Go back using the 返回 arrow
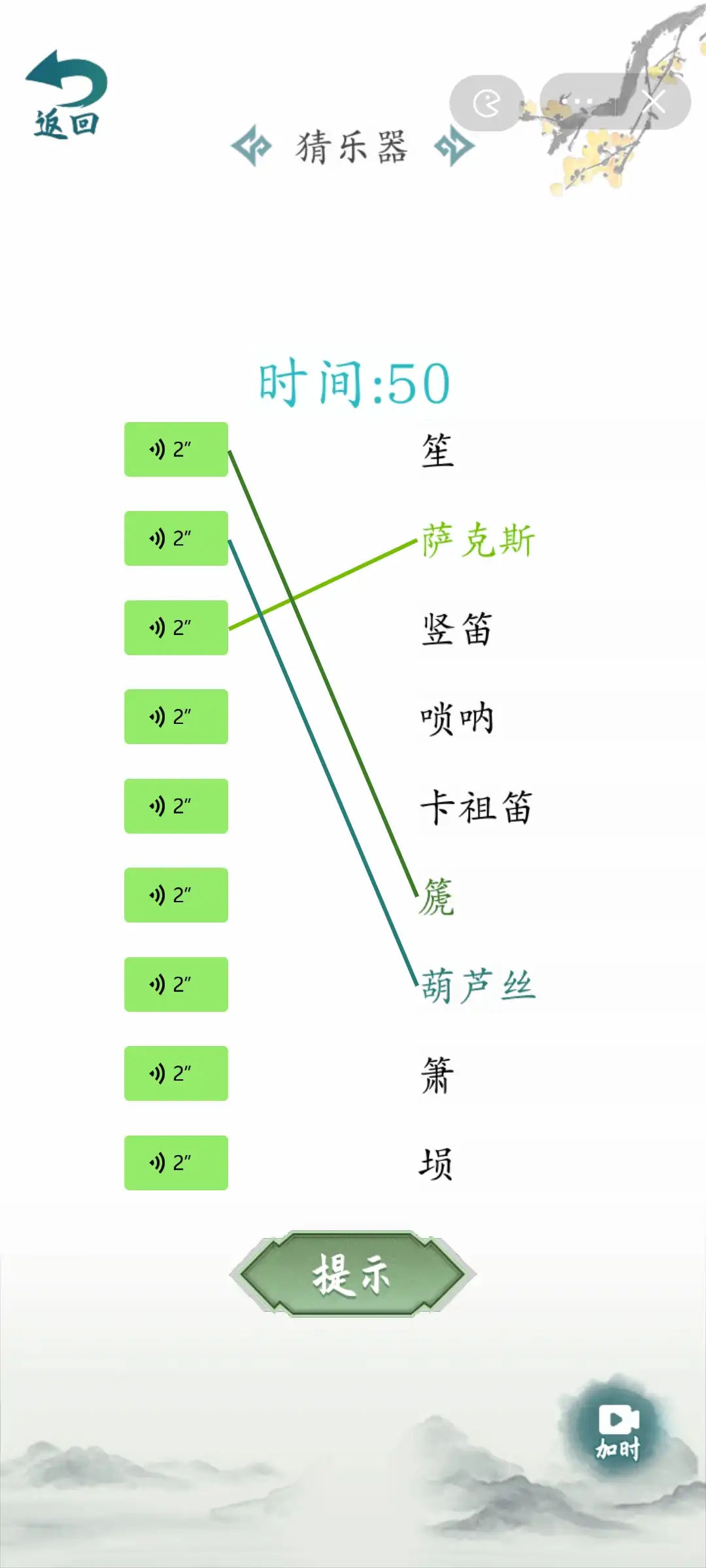This screenshot has width=706, height=1568. click(65, 95)
